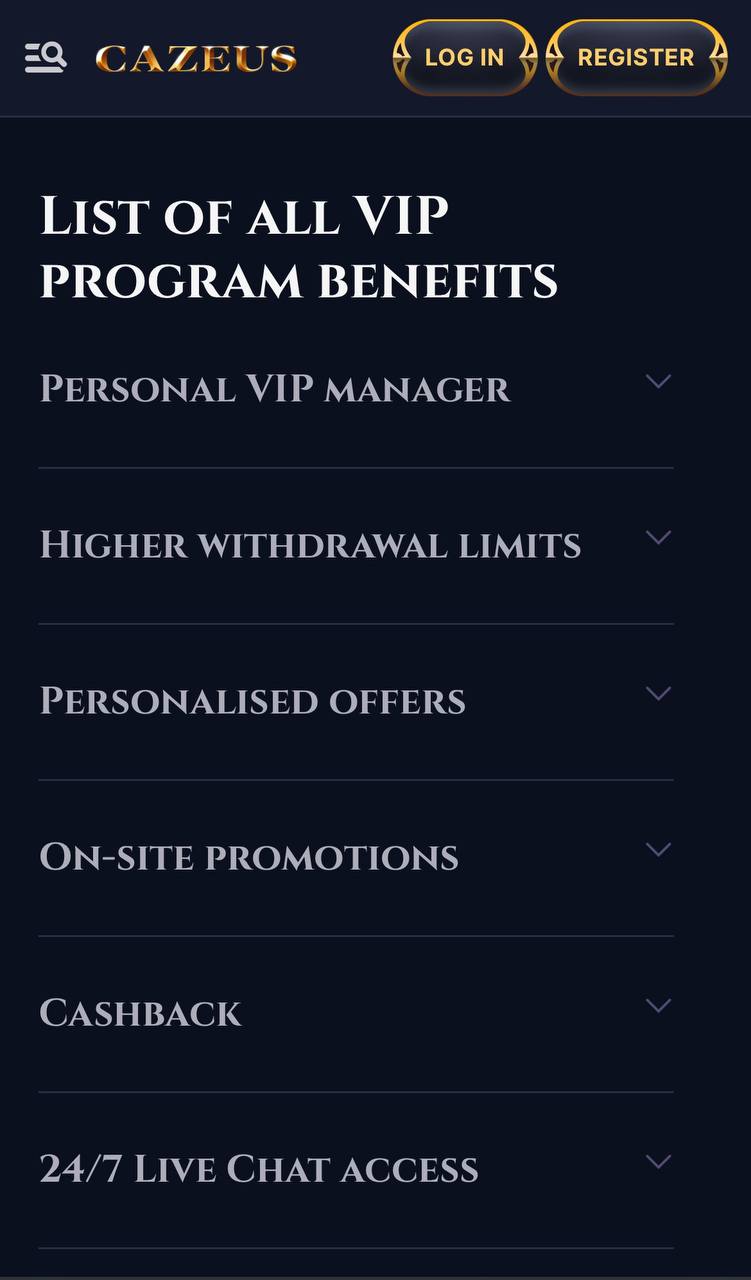Expand the 24/7 Live Chat access section
This screenshot has width=751, height=1280.
pyautogui.click(x=659, y=1161)
